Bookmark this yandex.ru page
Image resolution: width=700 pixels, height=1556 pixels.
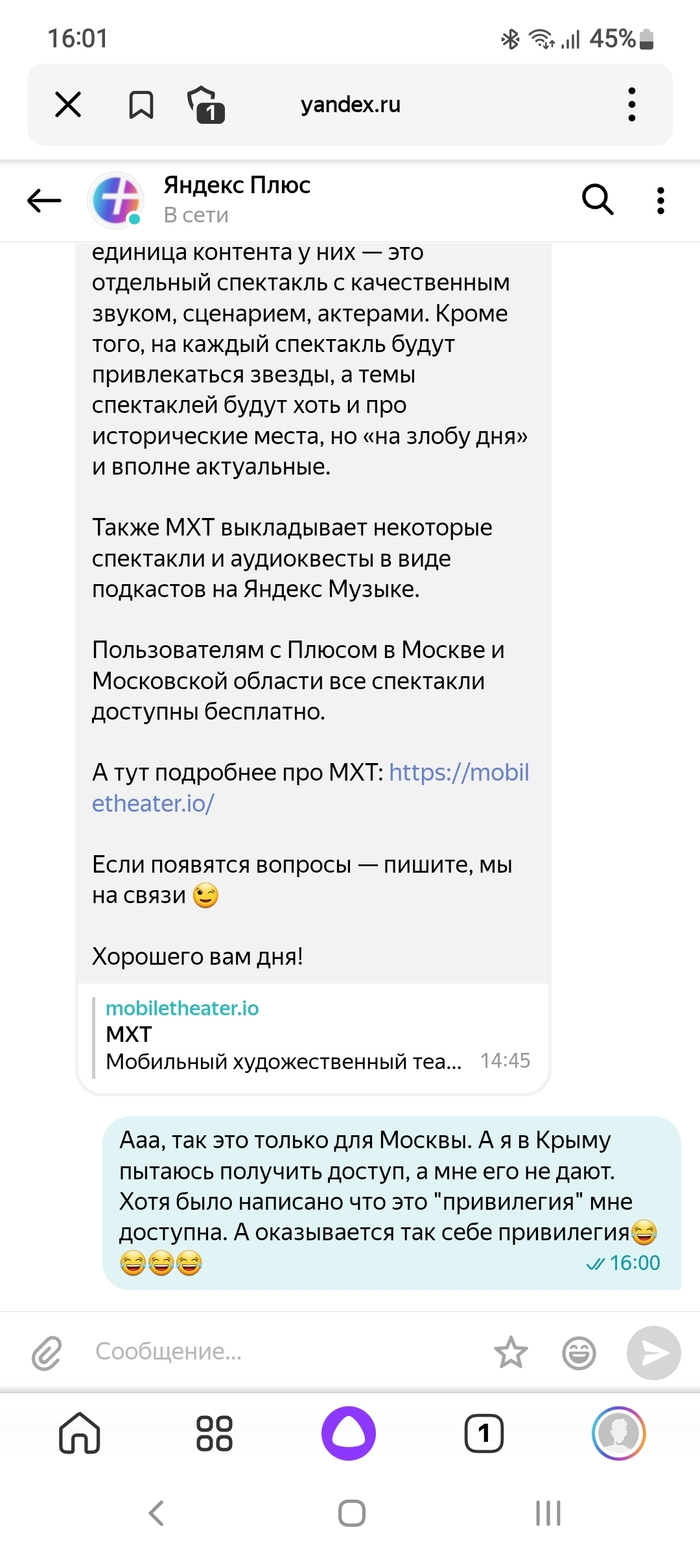pos(141,104)
